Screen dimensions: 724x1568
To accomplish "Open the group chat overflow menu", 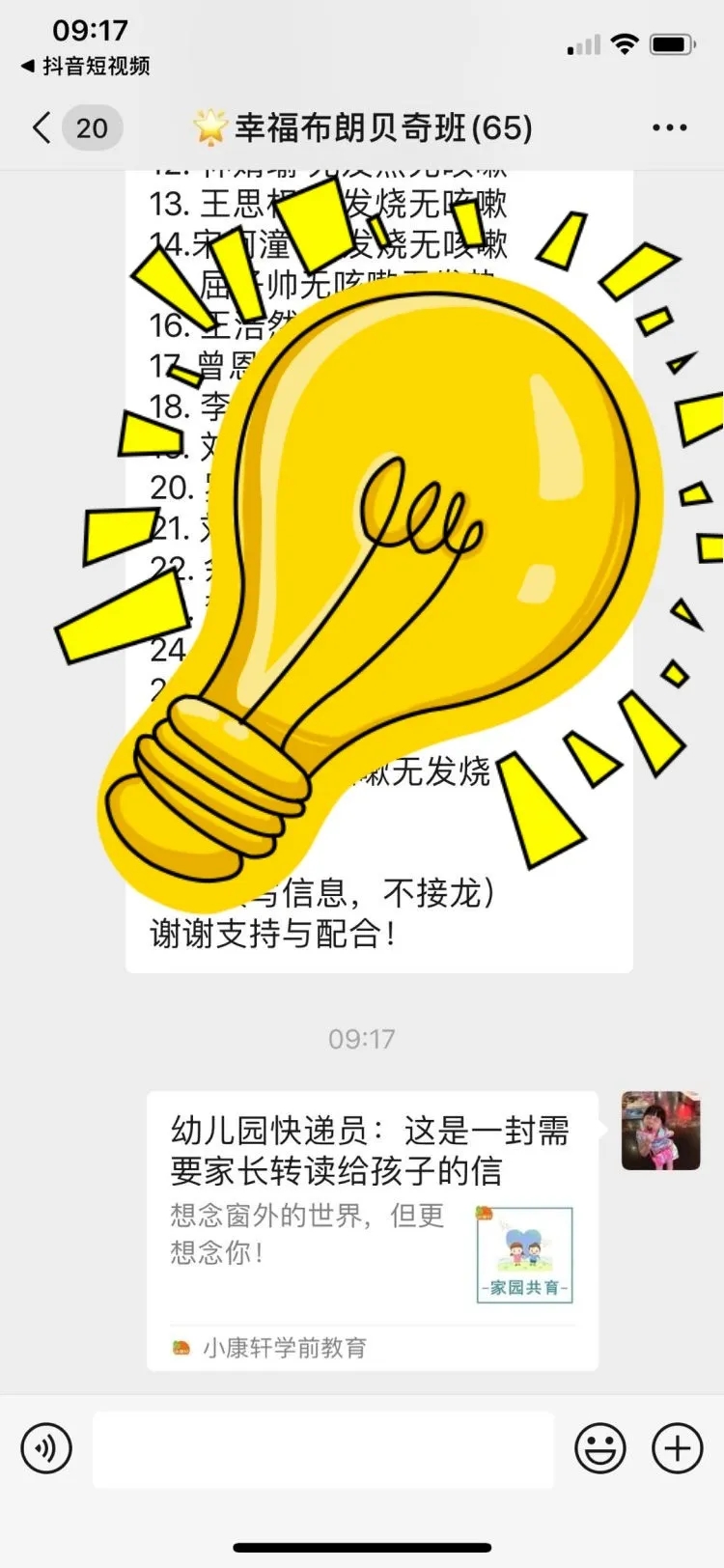I will click(669, 127).
